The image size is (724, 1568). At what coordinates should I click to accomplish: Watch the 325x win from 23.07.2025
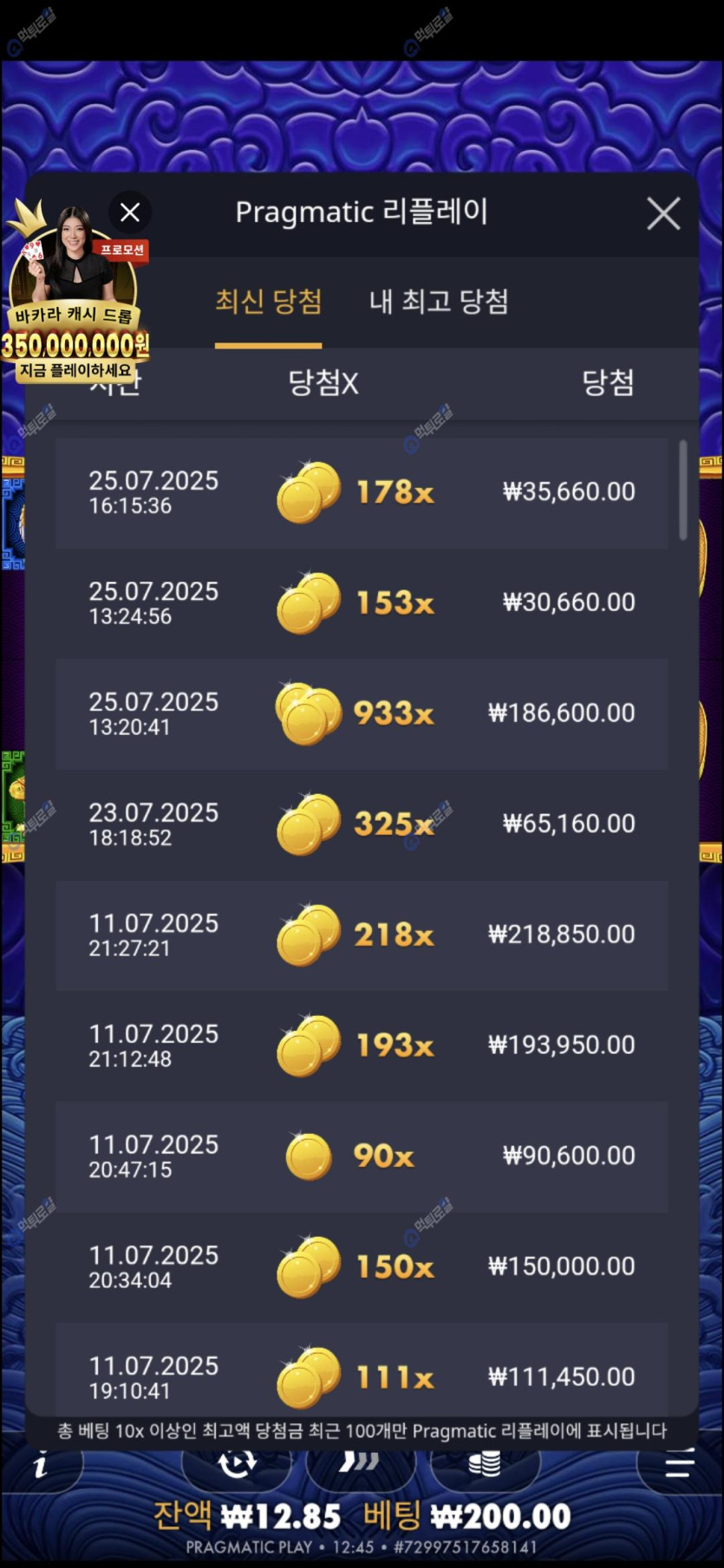click(362, 824)
